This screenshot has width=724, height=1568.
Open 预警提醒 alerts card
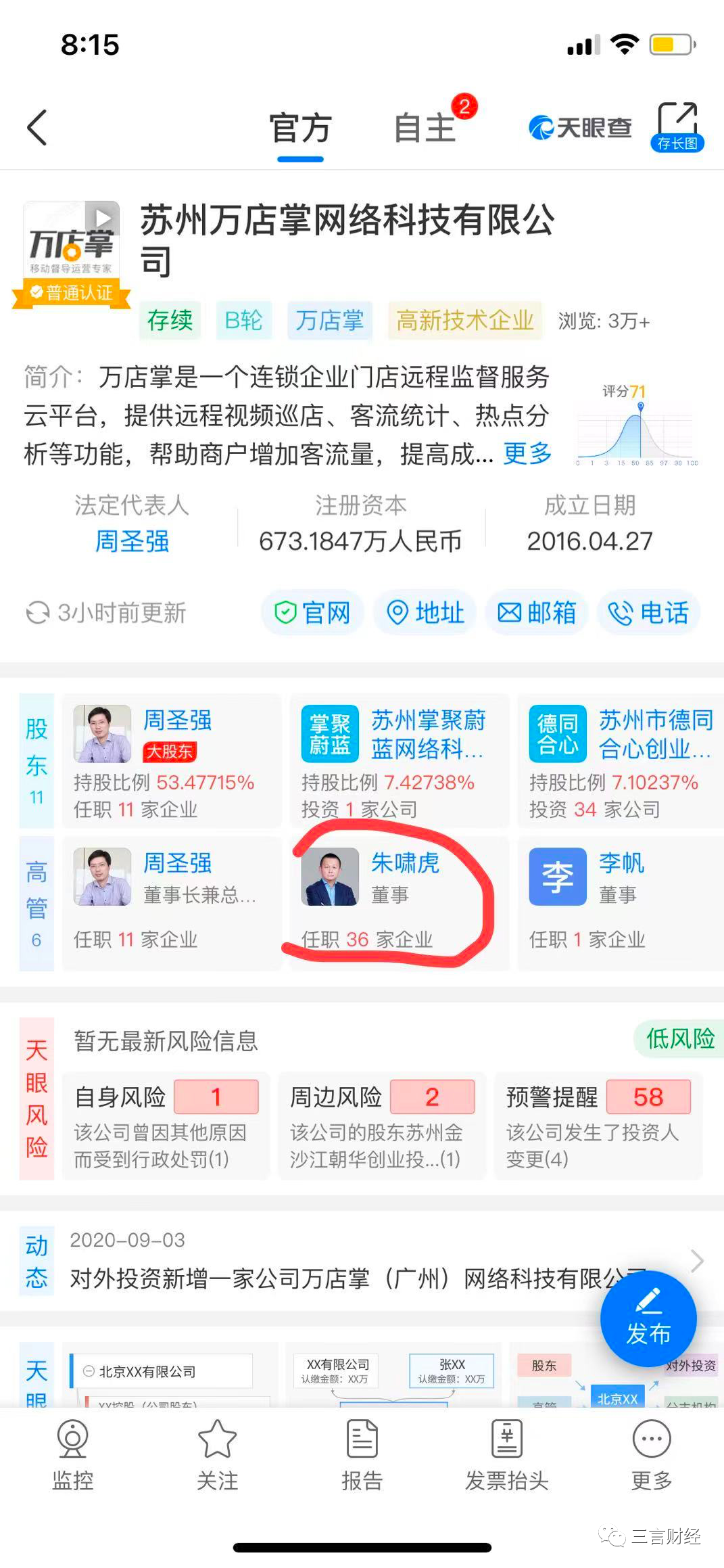(x=598, y=1126)
